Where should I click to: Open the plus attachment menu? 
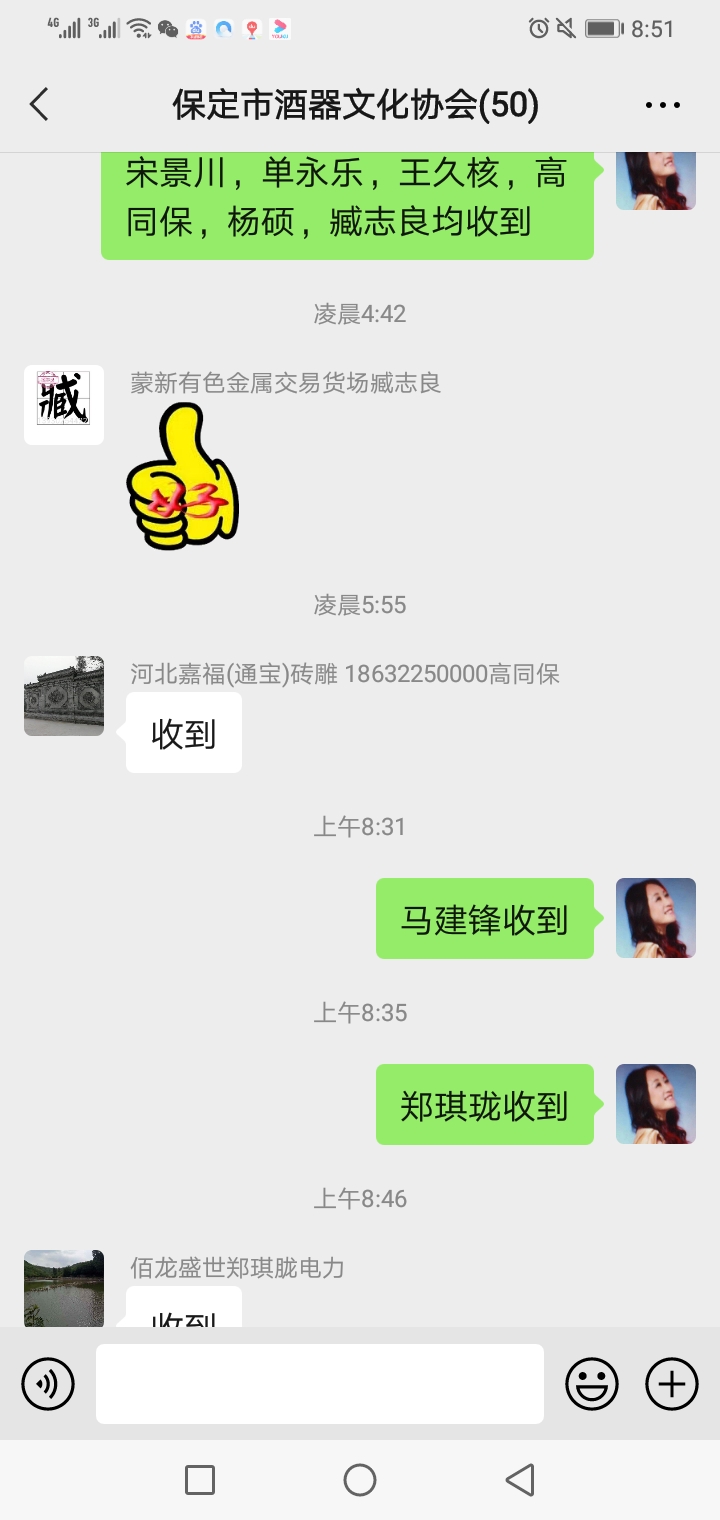point(671,1384)
